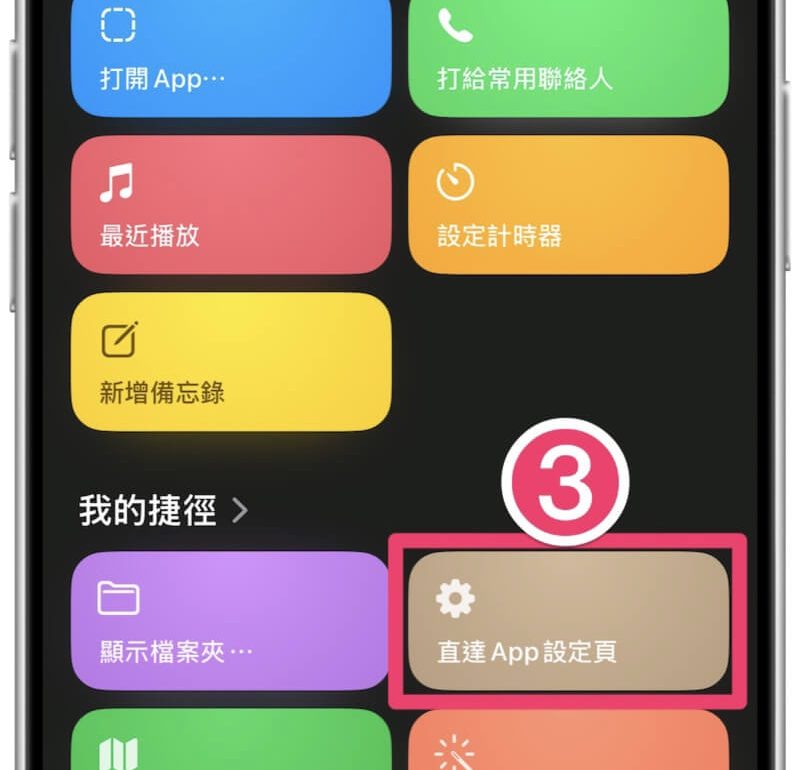The height and width of the screenshot is (770, 800).
Task: Run the 顯示檔案夾 shortcut
Action: tap(231, 620)
